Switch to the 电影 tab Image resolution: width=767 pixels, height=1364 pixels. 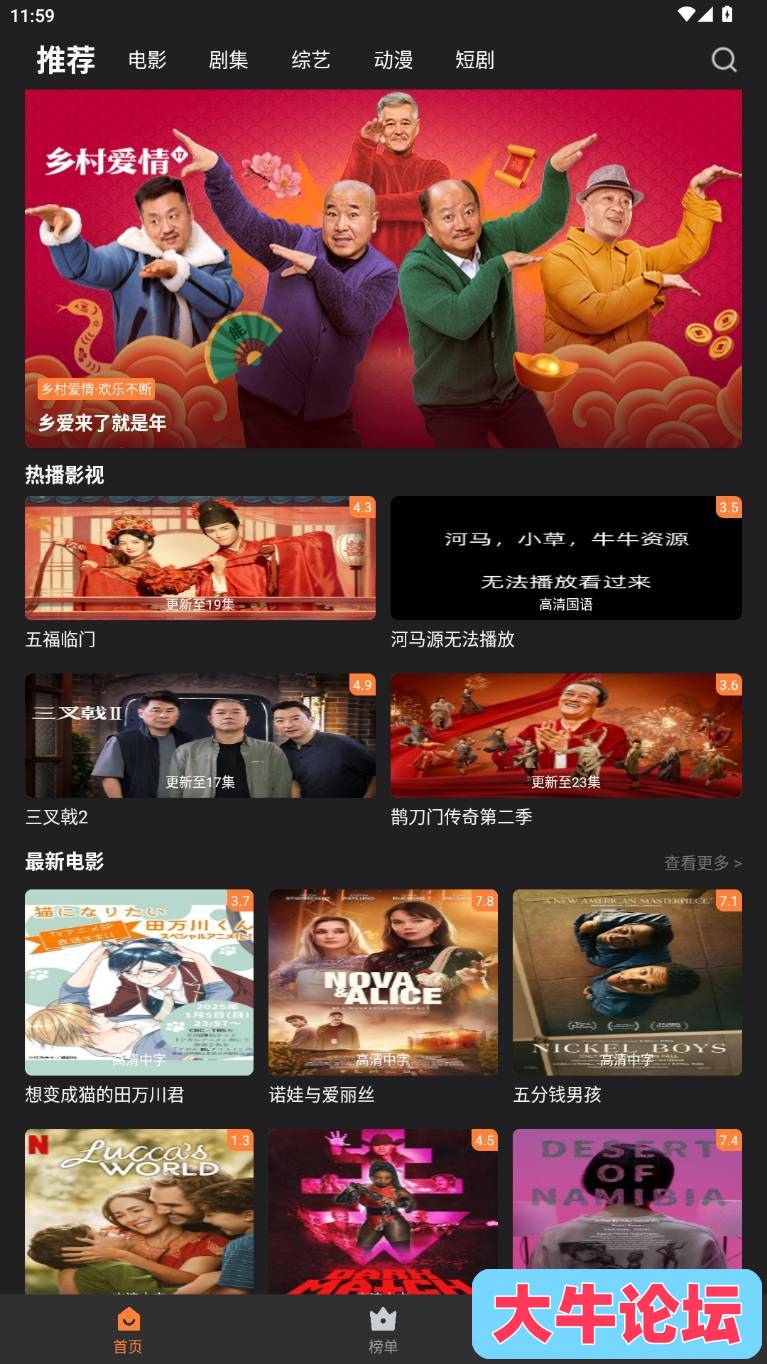click(147, 60)
